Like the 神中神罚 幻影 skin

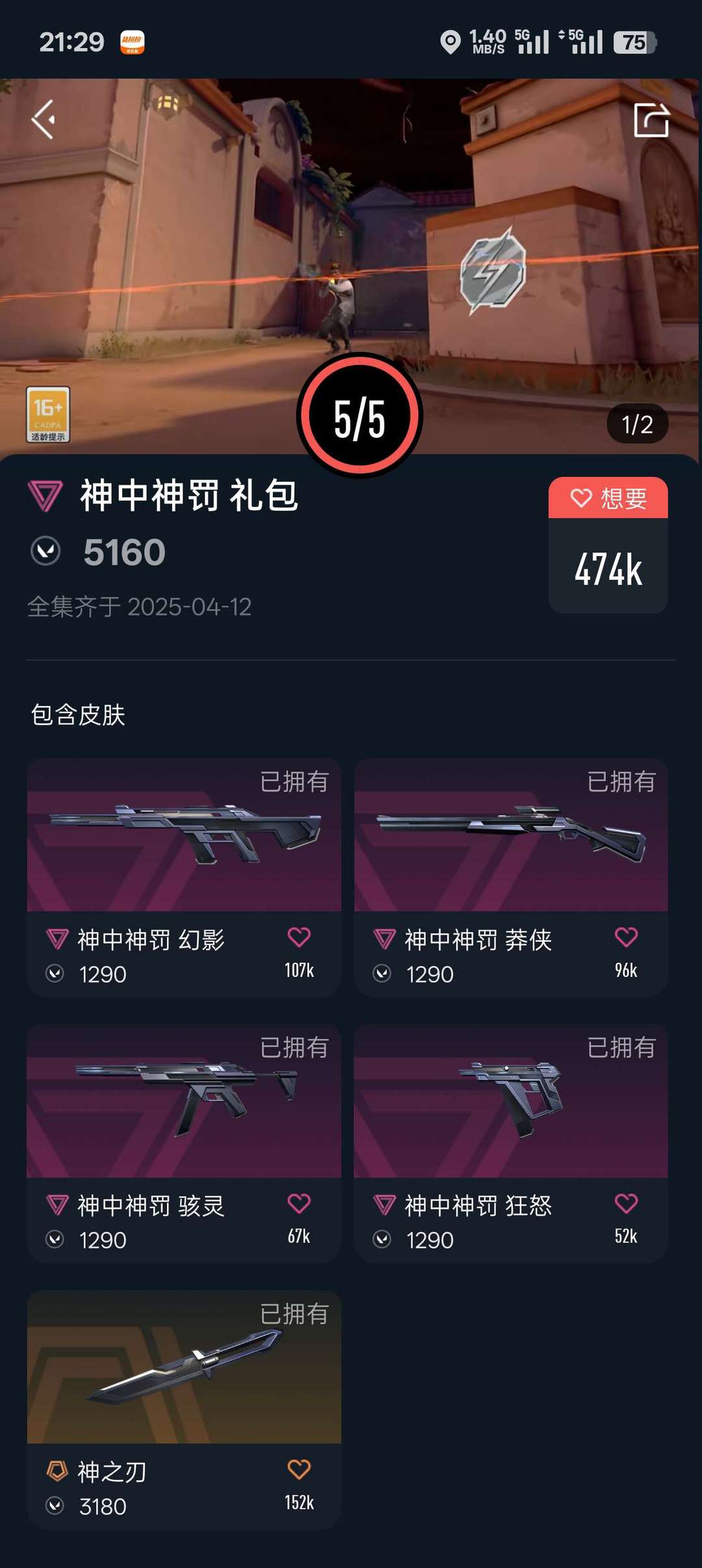(299, 937)
